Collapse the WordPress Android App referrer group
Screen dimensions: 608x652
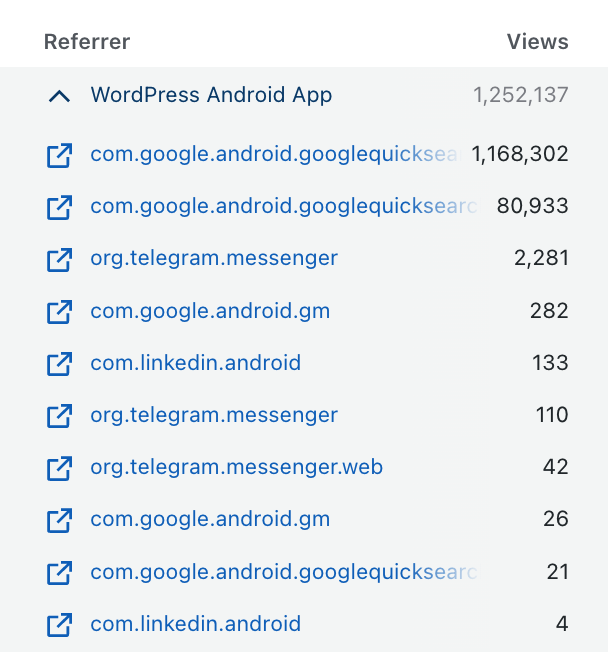click(60, 96)
